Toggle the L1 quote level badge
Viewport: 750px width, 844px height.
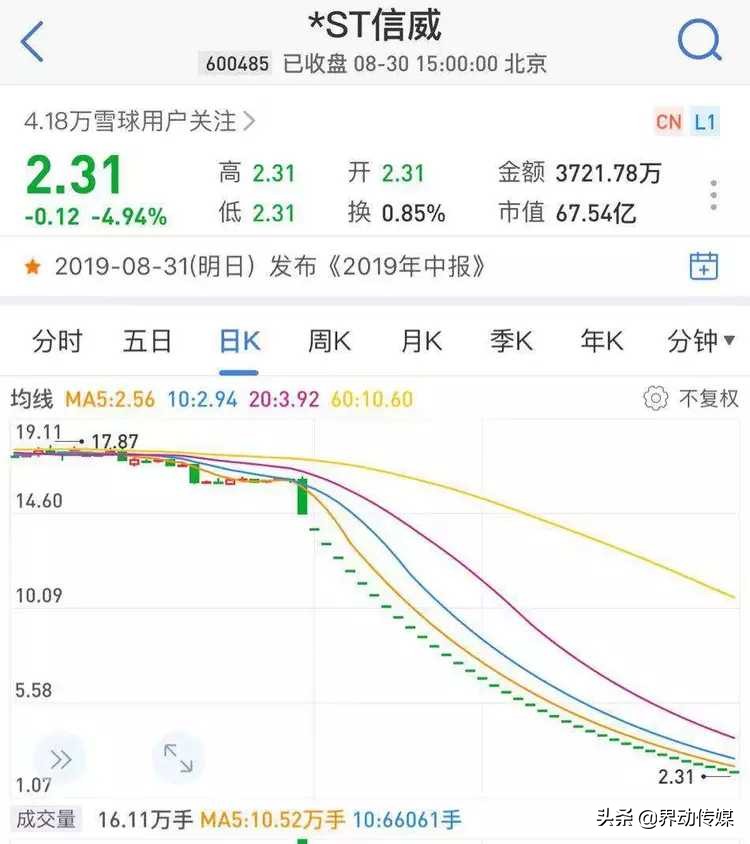click(706, 121)
